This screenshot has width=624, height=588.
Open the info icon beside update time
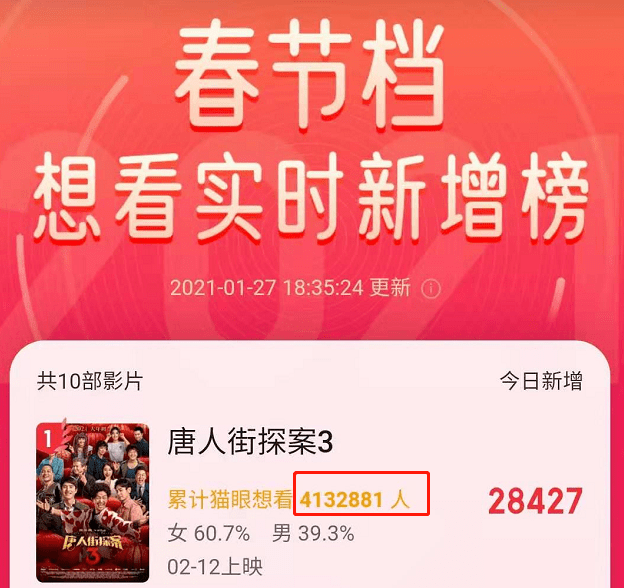(431, 288)
